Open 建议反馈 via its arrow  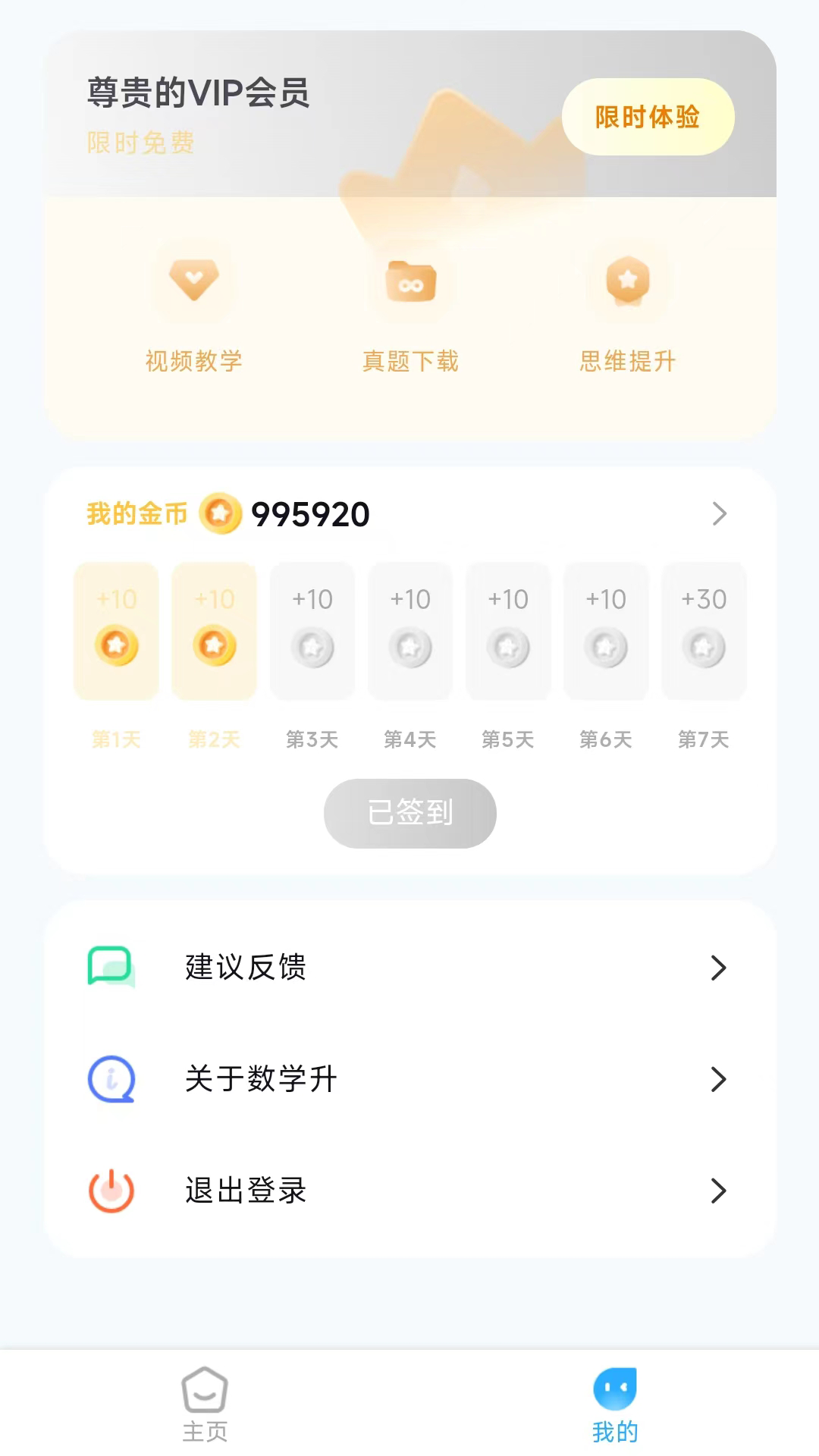click(718, 967)
